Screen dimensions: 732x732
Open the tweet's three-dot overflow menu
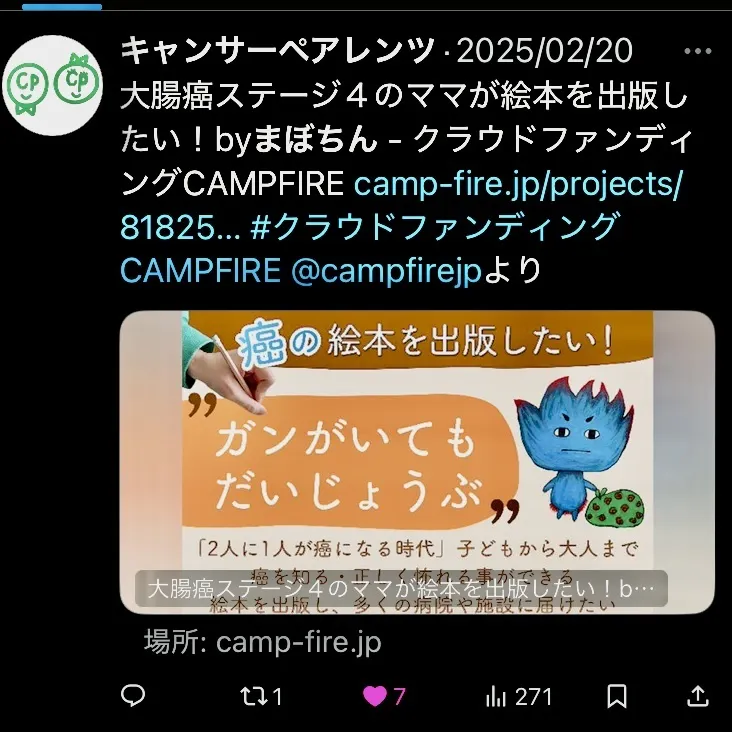coord(697,51)
